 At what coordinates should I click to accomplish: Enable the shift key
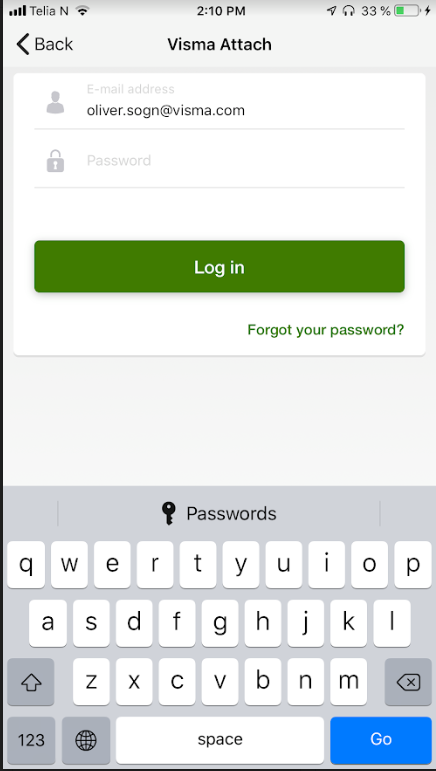31,682
